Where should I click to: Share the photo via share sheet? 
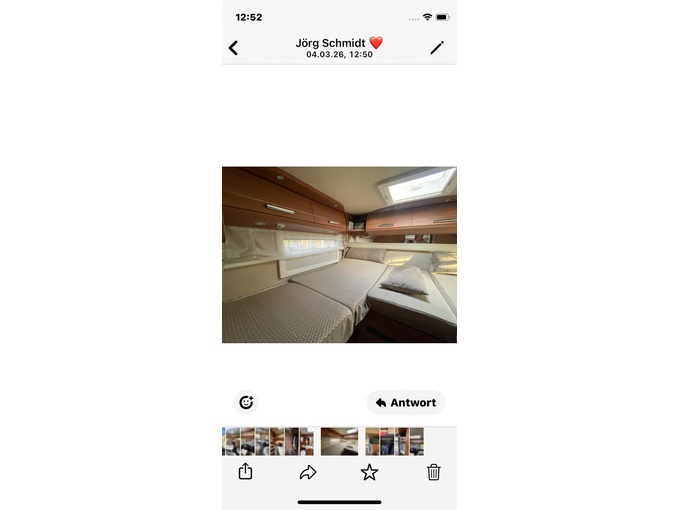[x=246, y=472]
